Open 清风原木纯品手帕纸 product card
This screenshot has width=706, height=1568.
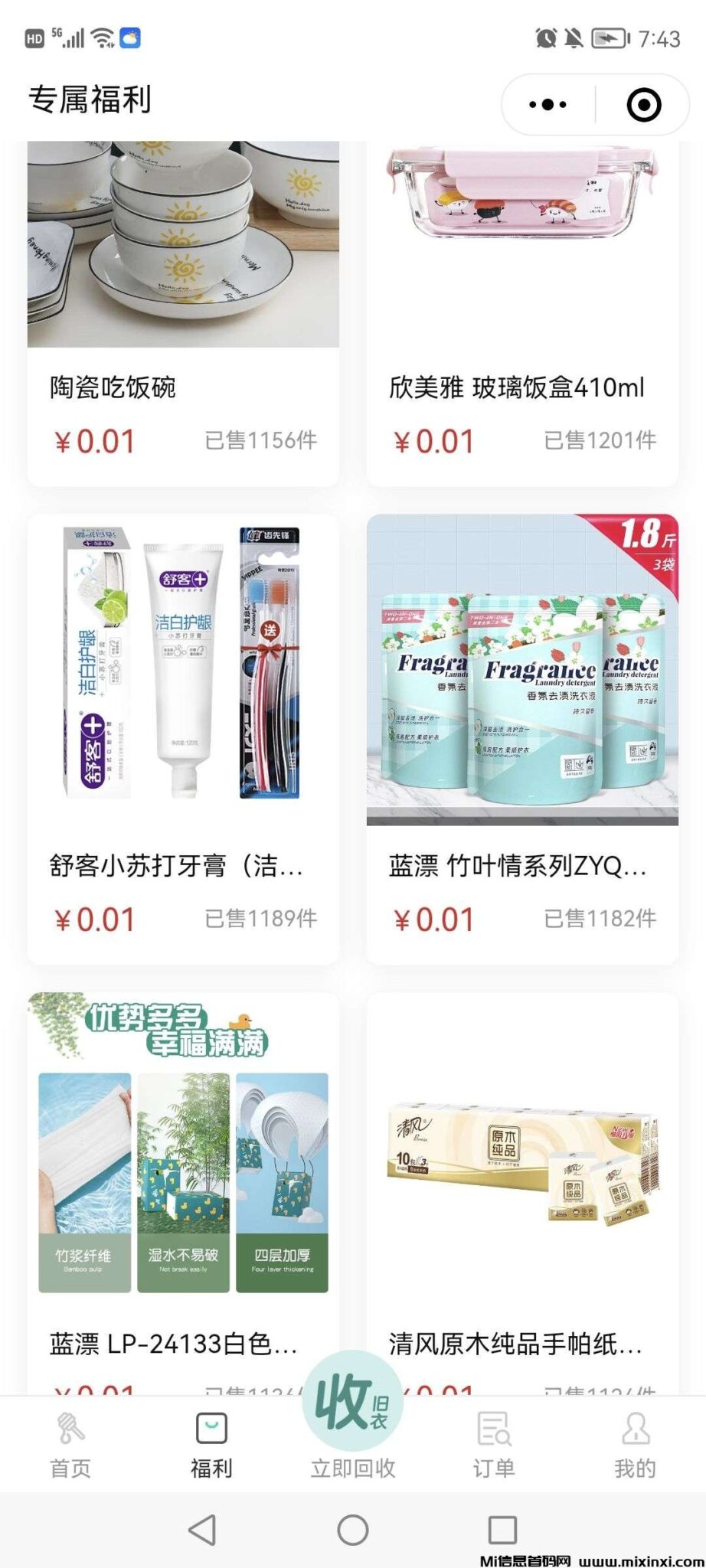[x=522, y=1194]
